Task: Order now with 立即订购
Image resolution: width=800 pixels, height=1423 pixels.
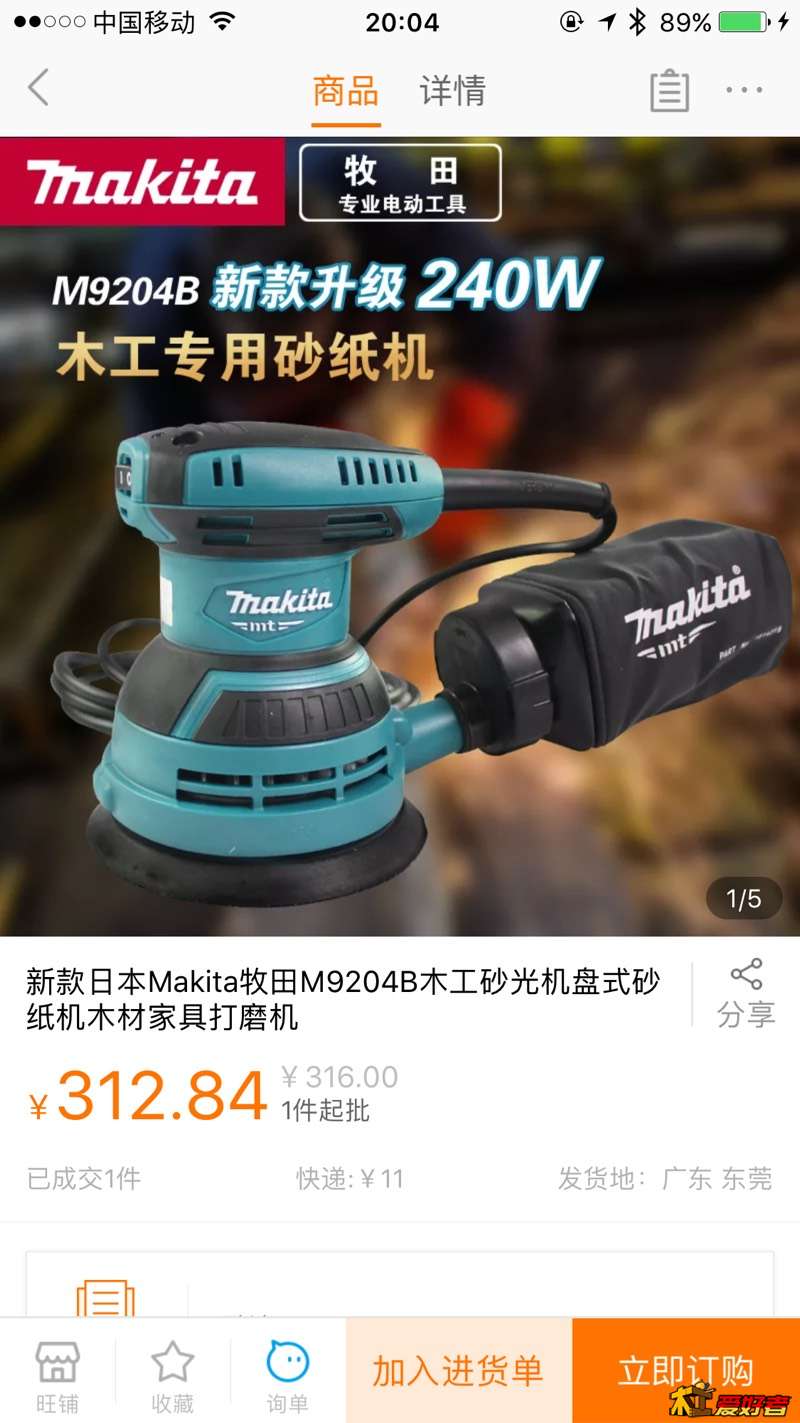Action: click(x=686, y=1370)
